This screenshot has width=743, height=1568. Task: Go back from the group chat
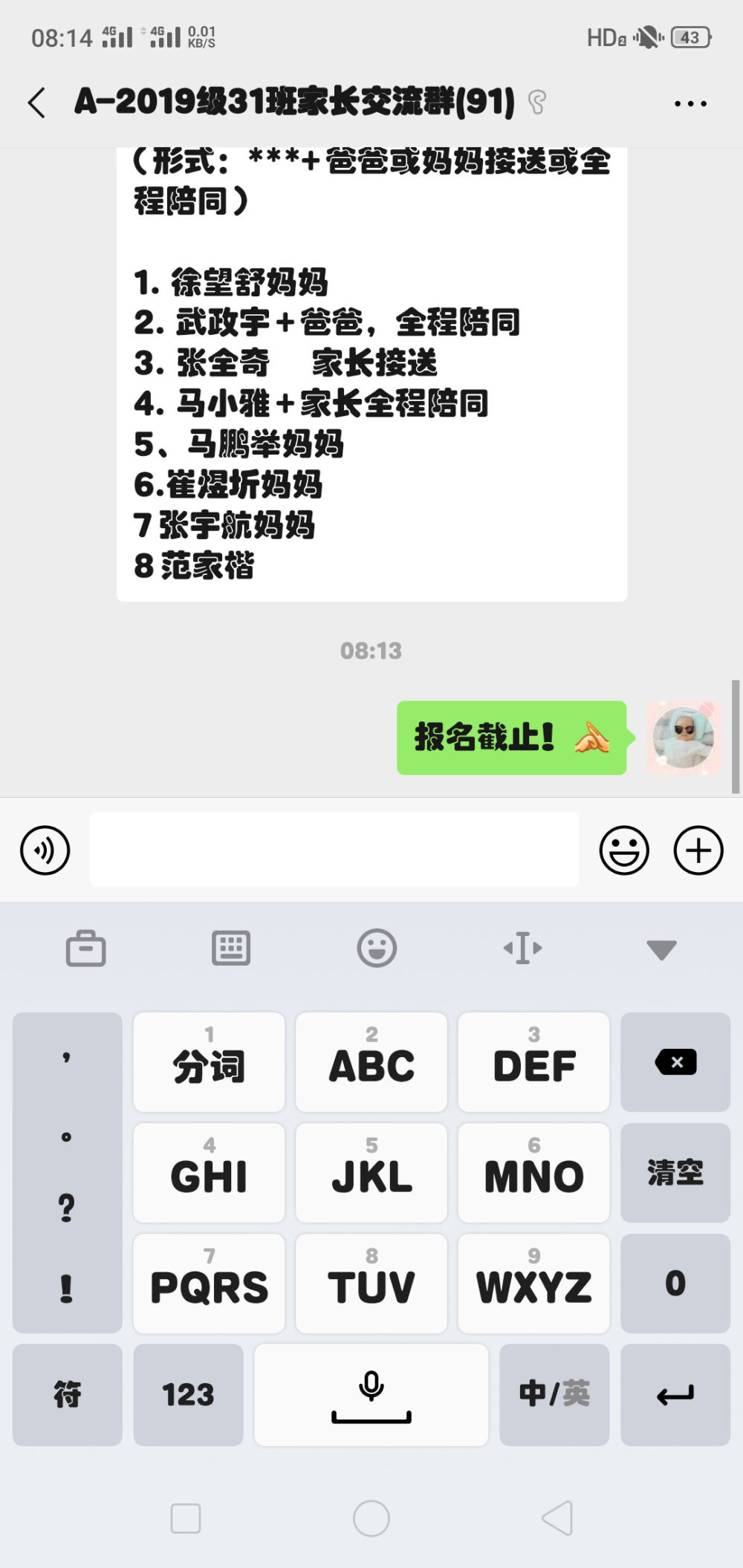[x=36, y=103]
